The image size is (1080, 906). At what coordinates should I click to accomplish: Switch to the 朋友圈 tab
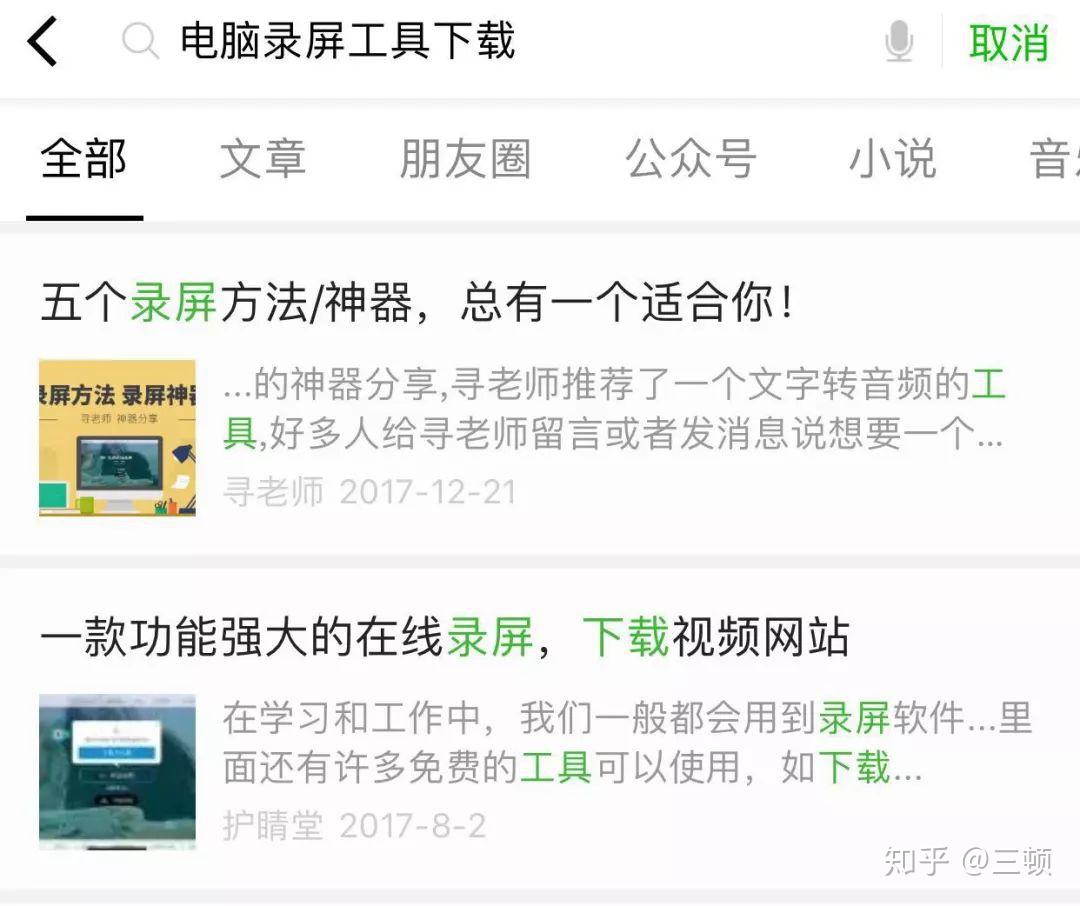pyautogui.click(x=465, y=160)
